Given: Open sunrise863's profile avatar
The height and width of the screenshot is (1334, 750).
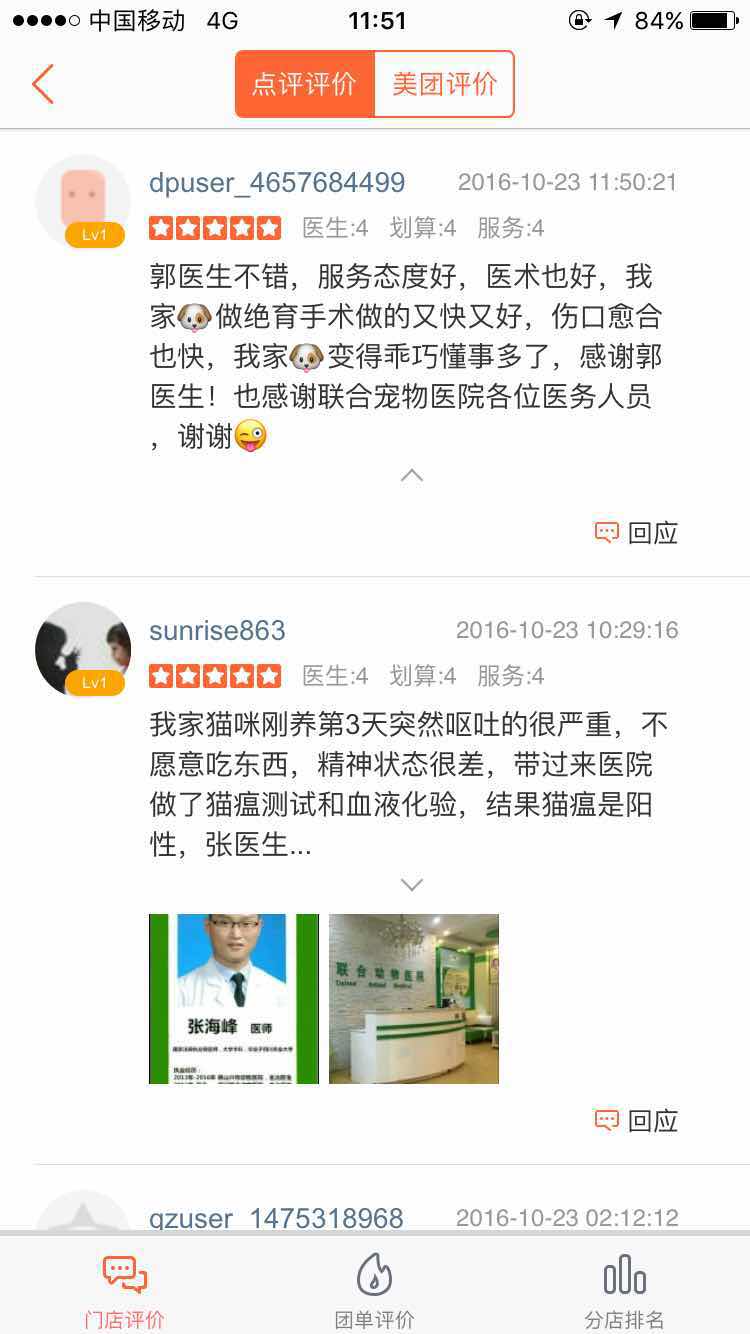Looking at the screenshot, I should 84,650.
